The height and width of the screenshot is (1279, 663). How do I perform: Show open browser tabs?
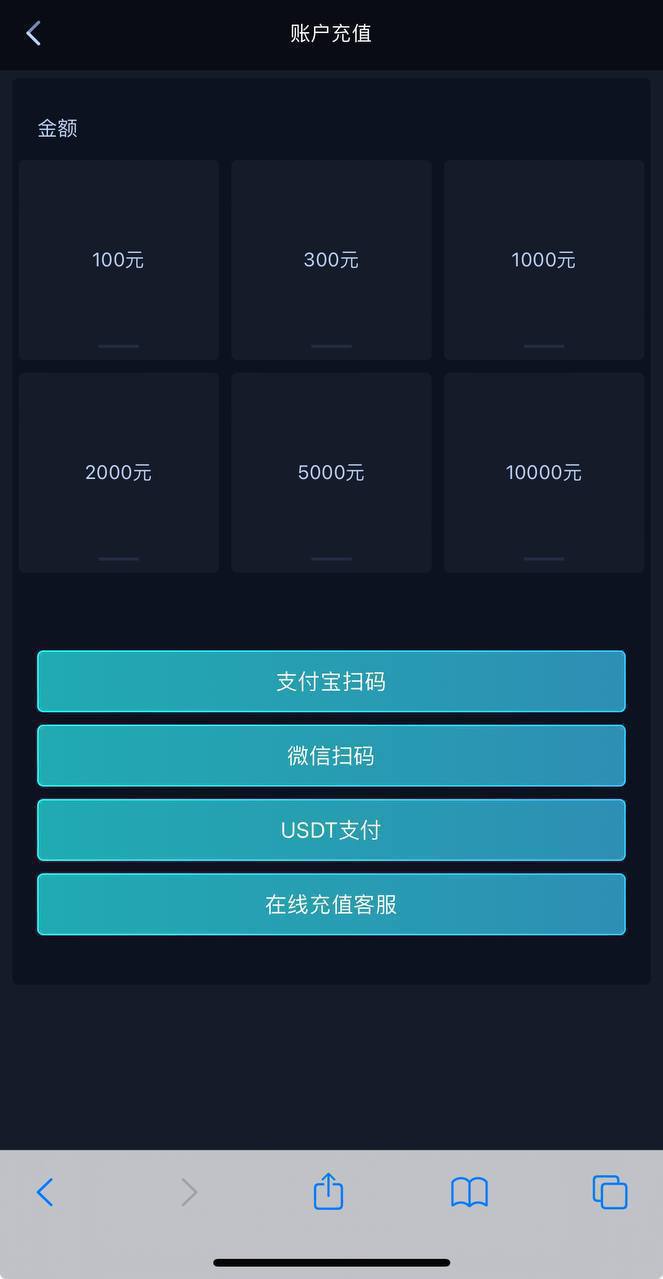tap(609, 1192)
